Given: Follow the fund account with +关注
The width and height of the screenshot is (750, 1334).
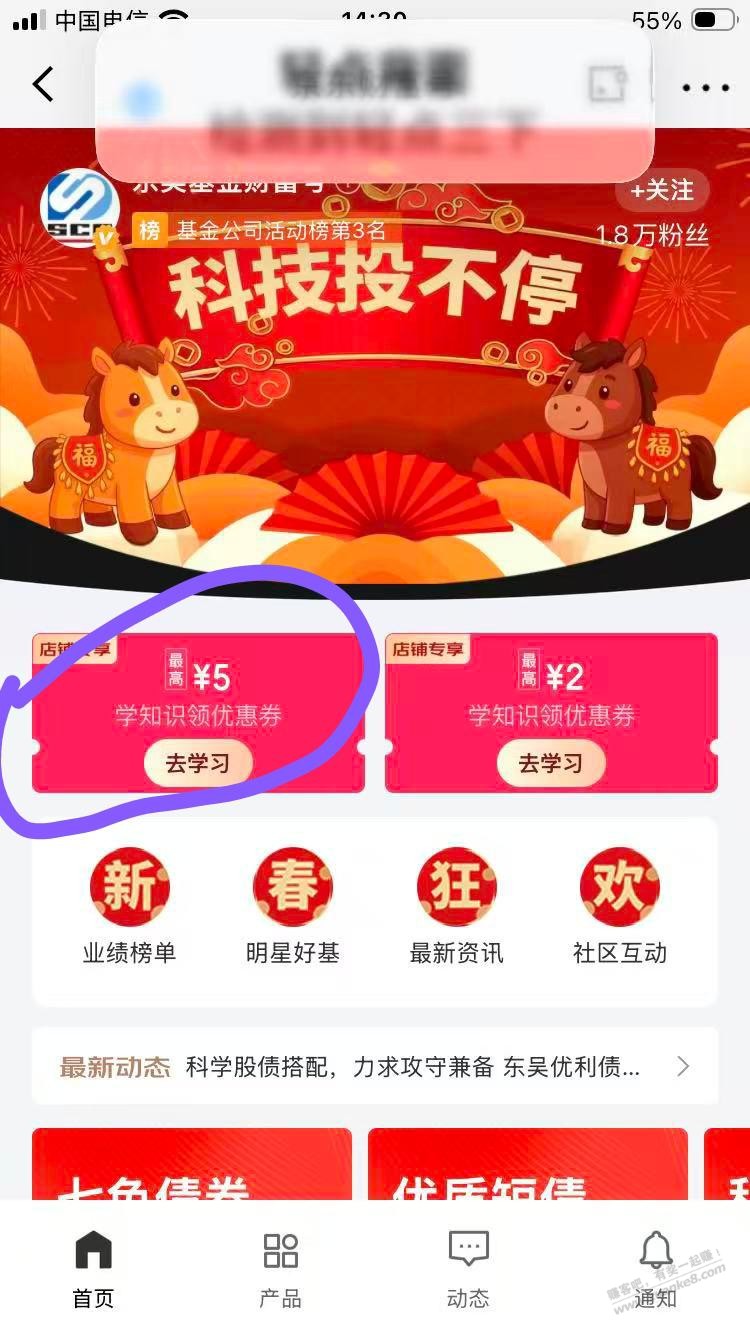Looking at the screenshot, I should (x=661, y=189).
